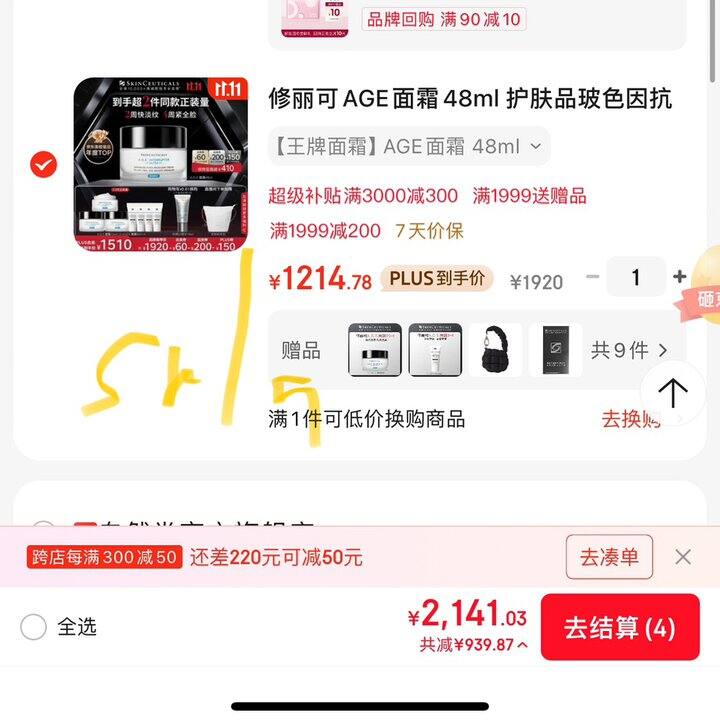This screenshot has height=724, width=720.
Task: Click the back-to-top arrow icon
Action: tap(675, 393)
